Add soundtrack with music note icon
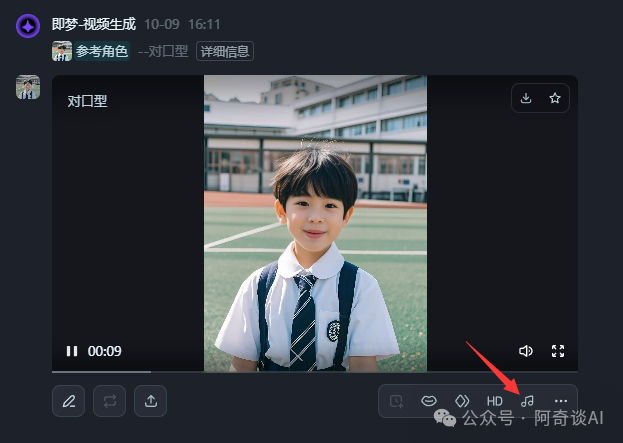 pos(527,401)
